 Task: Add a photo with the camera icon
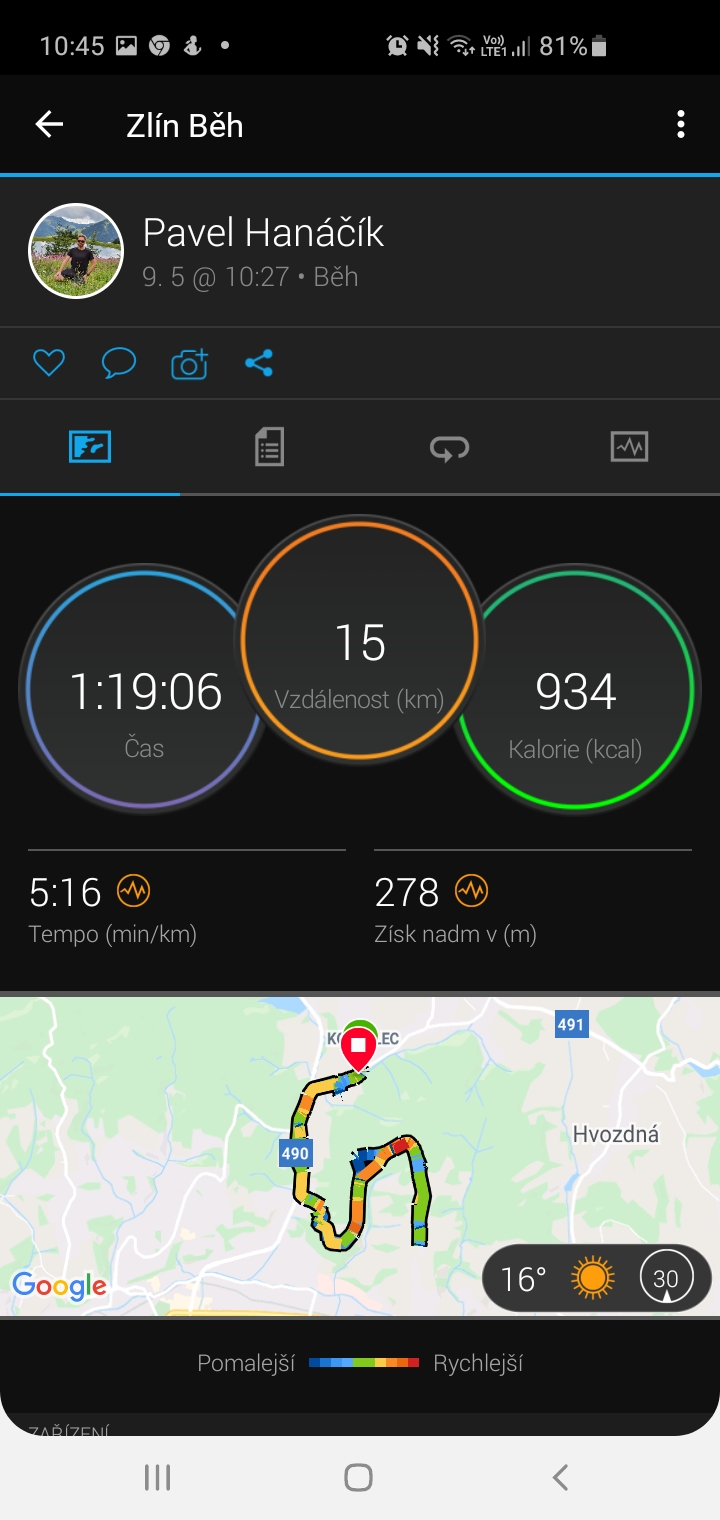tap(189, 364)
